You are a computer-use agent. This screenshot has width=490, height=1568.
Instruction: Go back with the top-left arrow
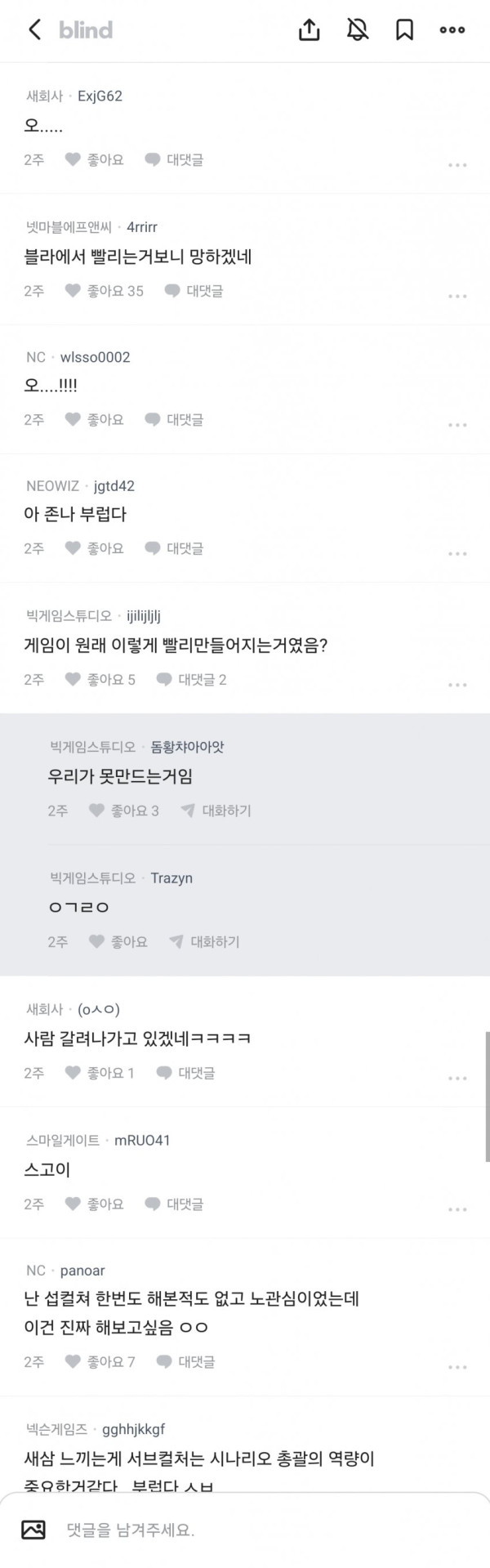(x=34, y=30)
